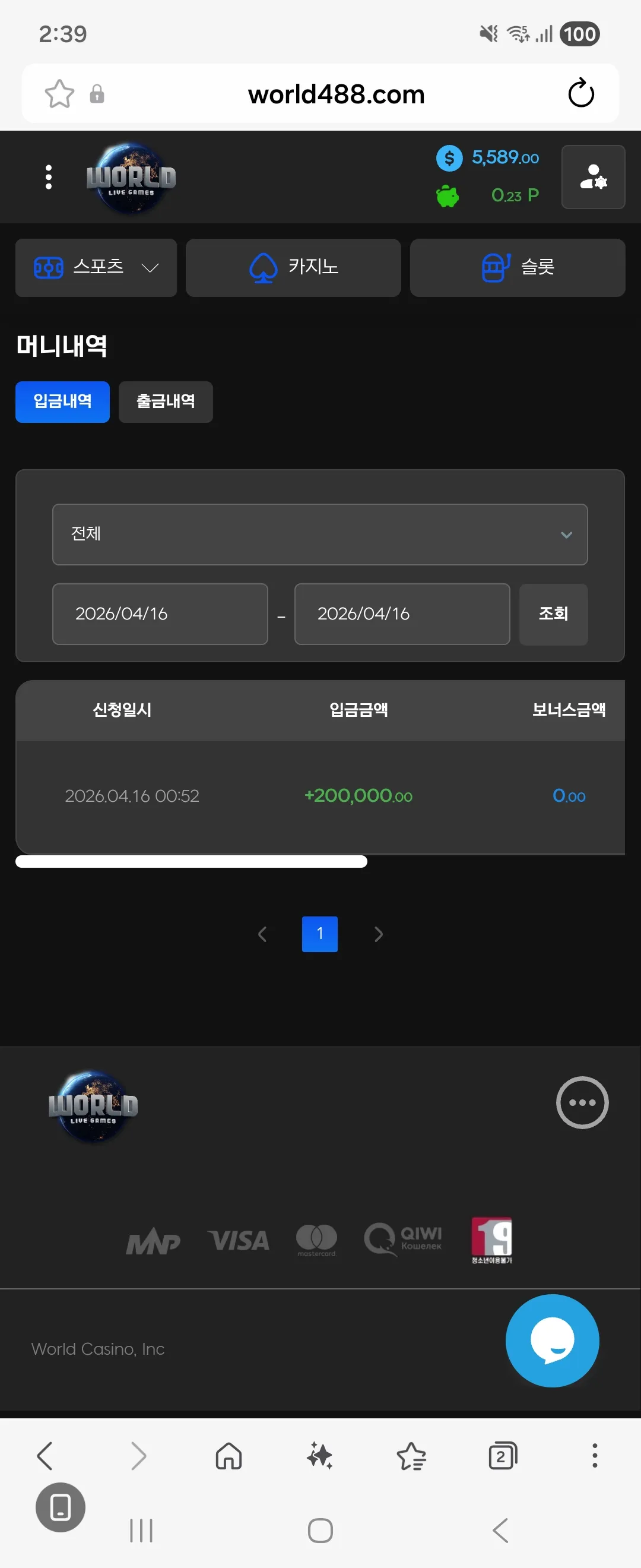This screenshot has height=1568, width=641.
Task: Go to the previous page arrow
Action: [262, 934]
